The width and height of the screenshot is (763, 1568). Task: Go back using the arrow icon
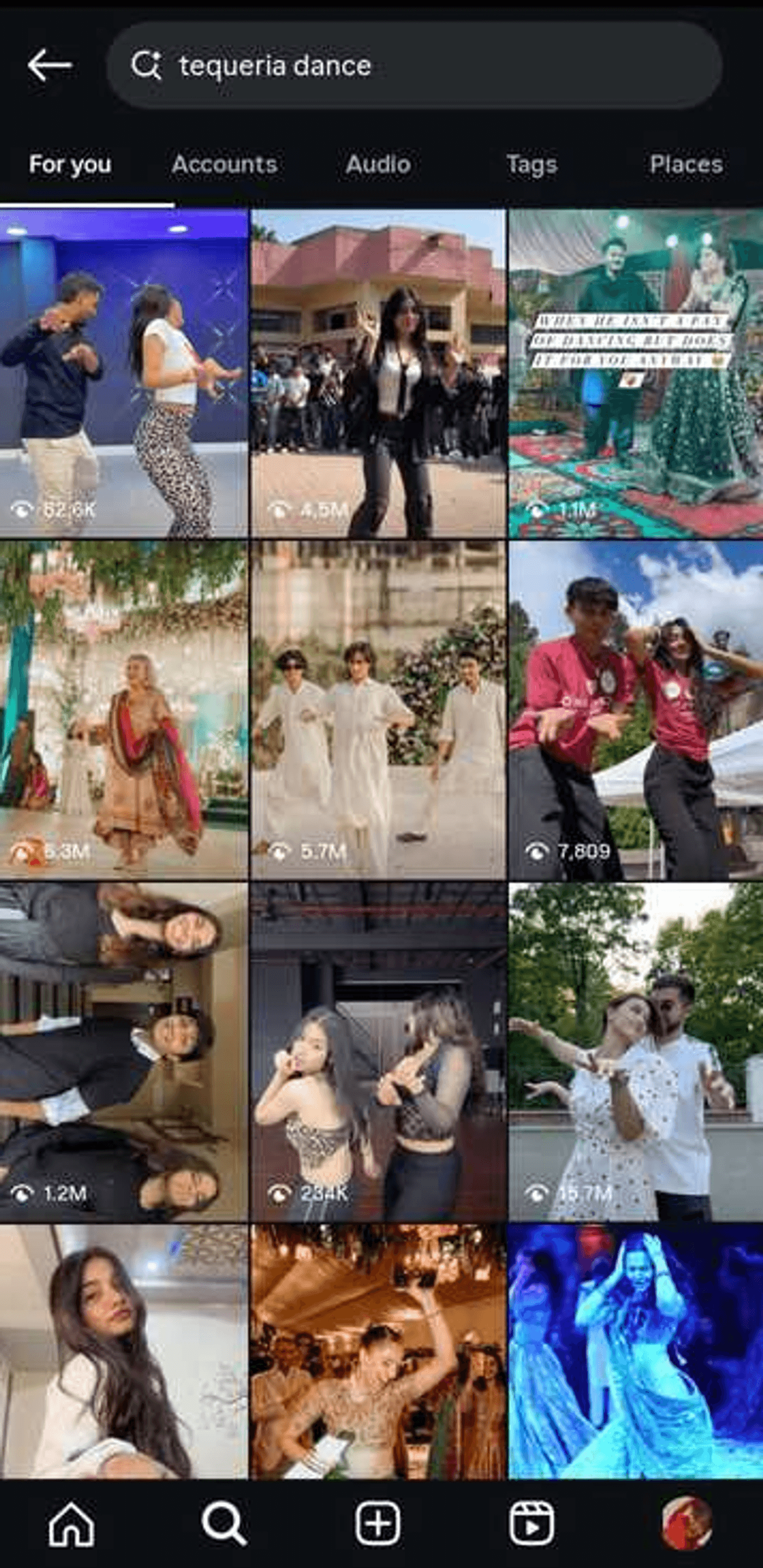[x=50, y=65]
